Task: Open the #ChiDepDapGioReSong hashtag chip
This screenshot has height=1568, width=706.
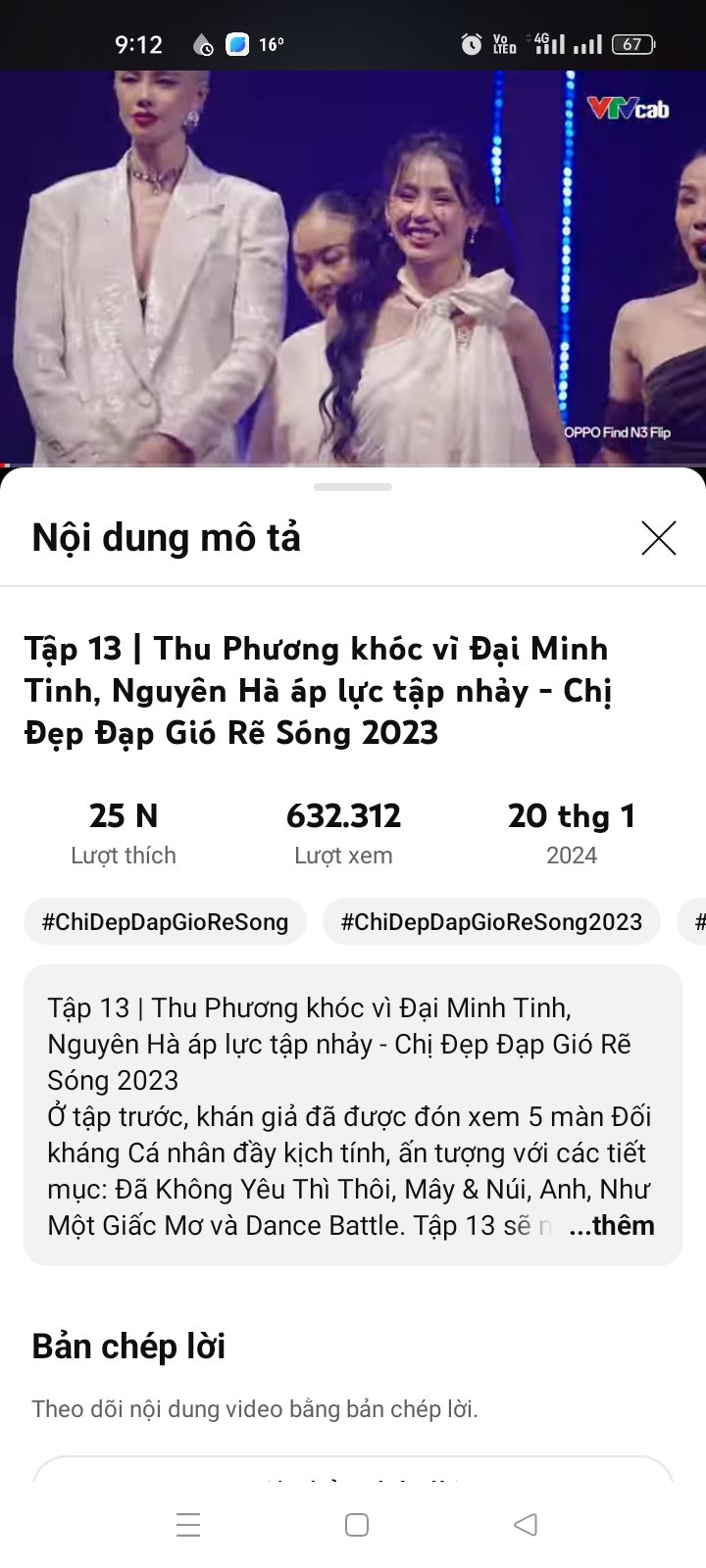Action: tap(165, 921)
